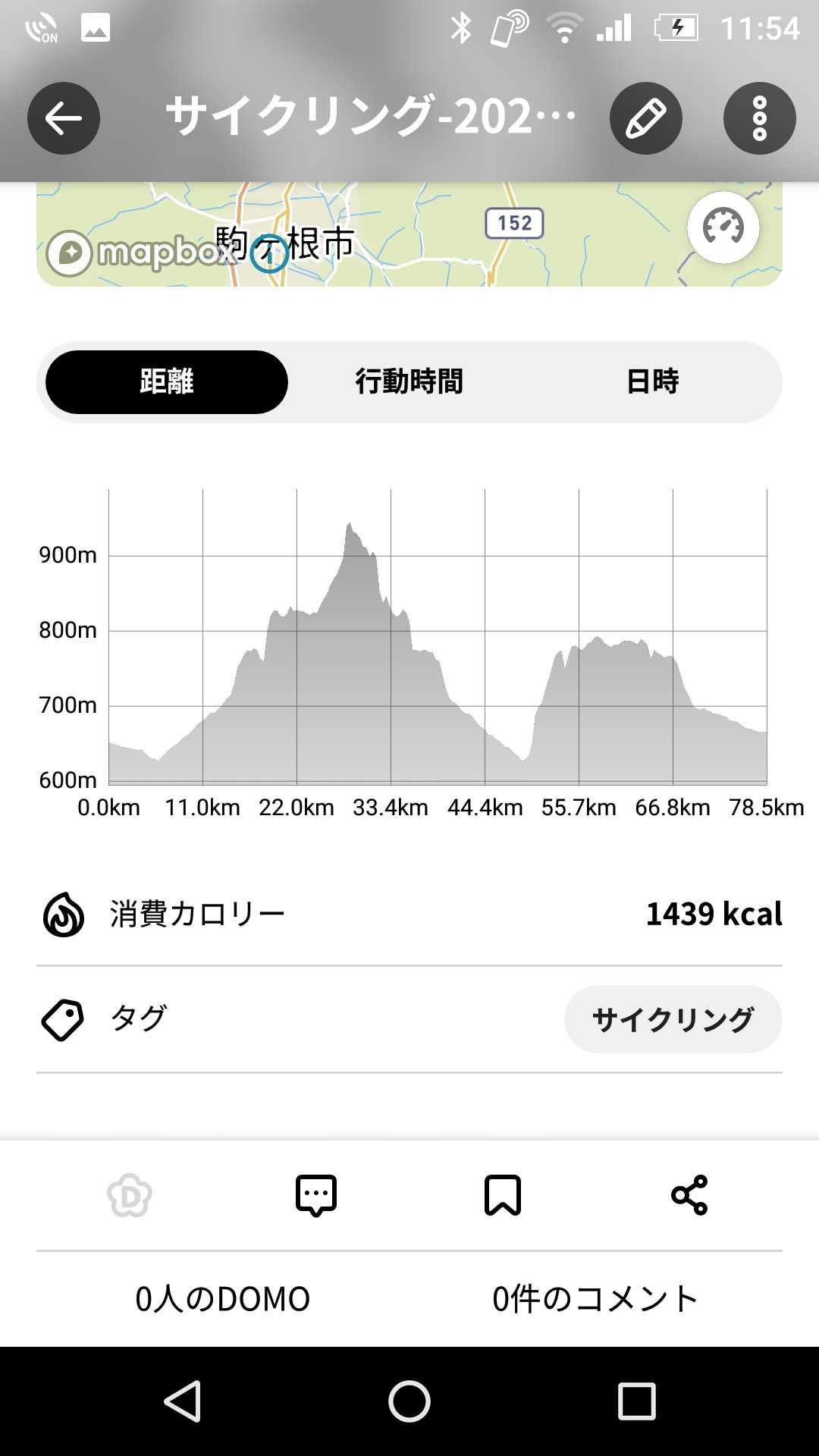Screen dimensions: 819x1456
Task: Switch the chart to 日時
Action: 652,381
